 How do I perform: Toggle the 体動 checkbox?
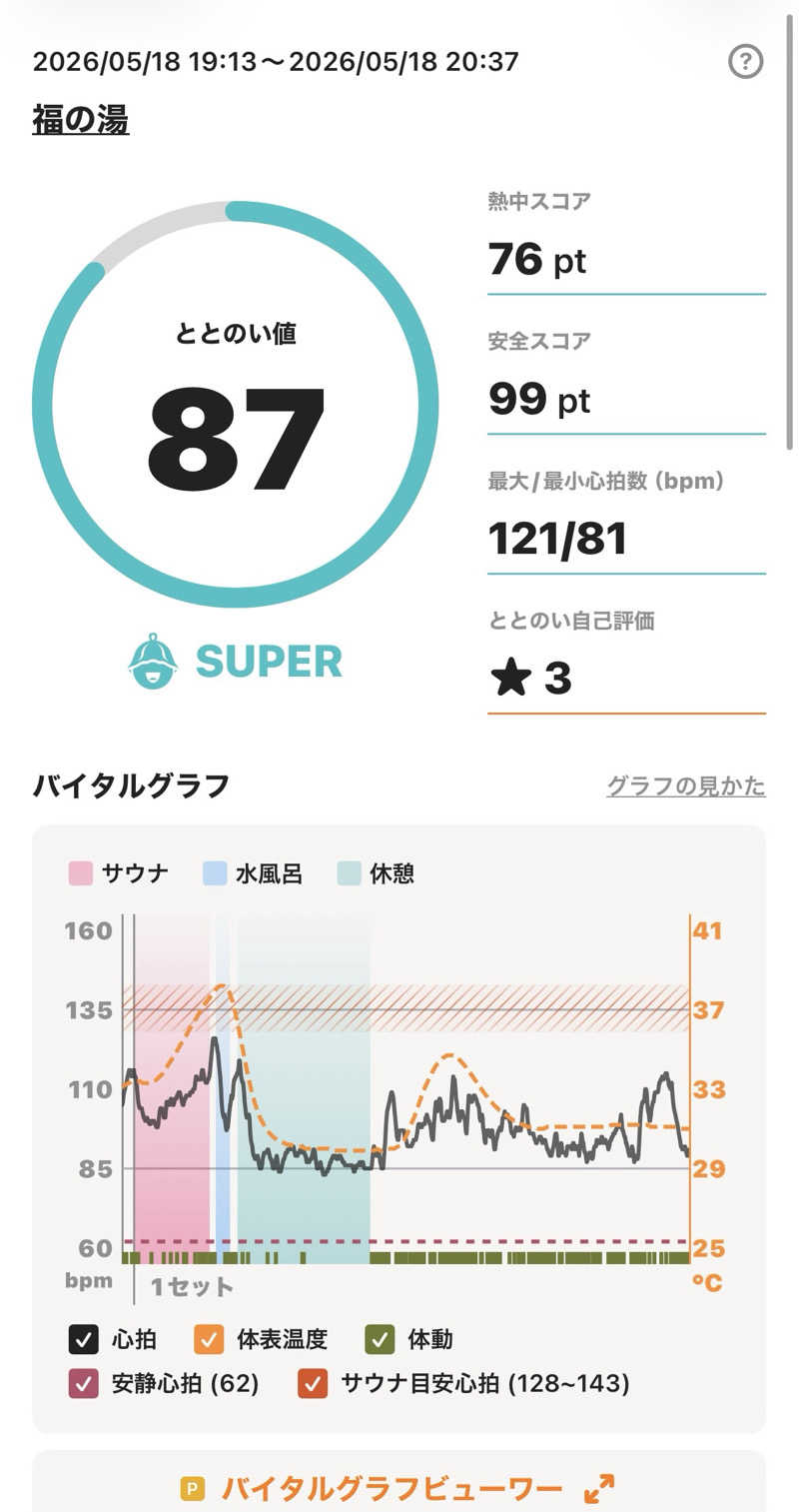pyautogui.click(x=380, y=1339)
